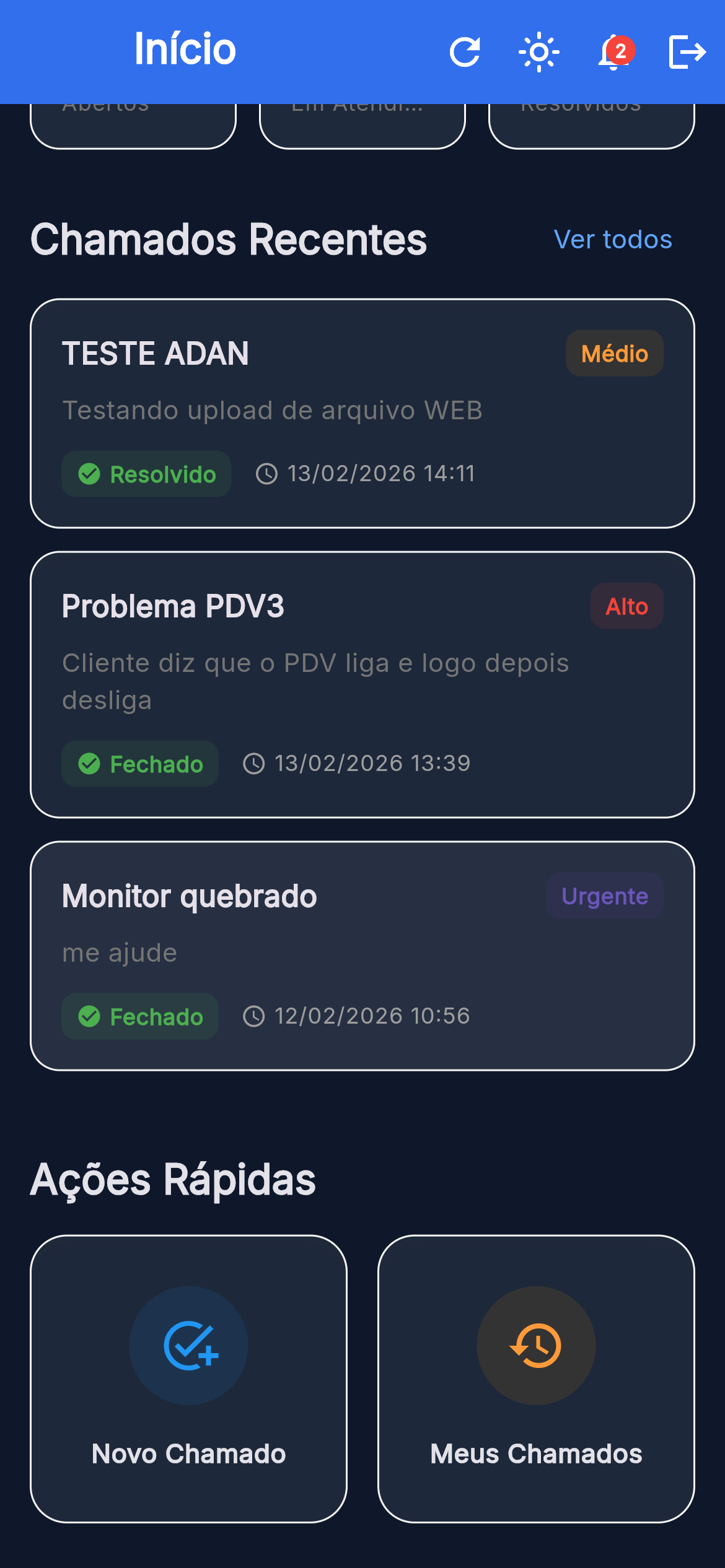
Task: View the Monitor quebrado ticket
Action: tap(362, 955)
